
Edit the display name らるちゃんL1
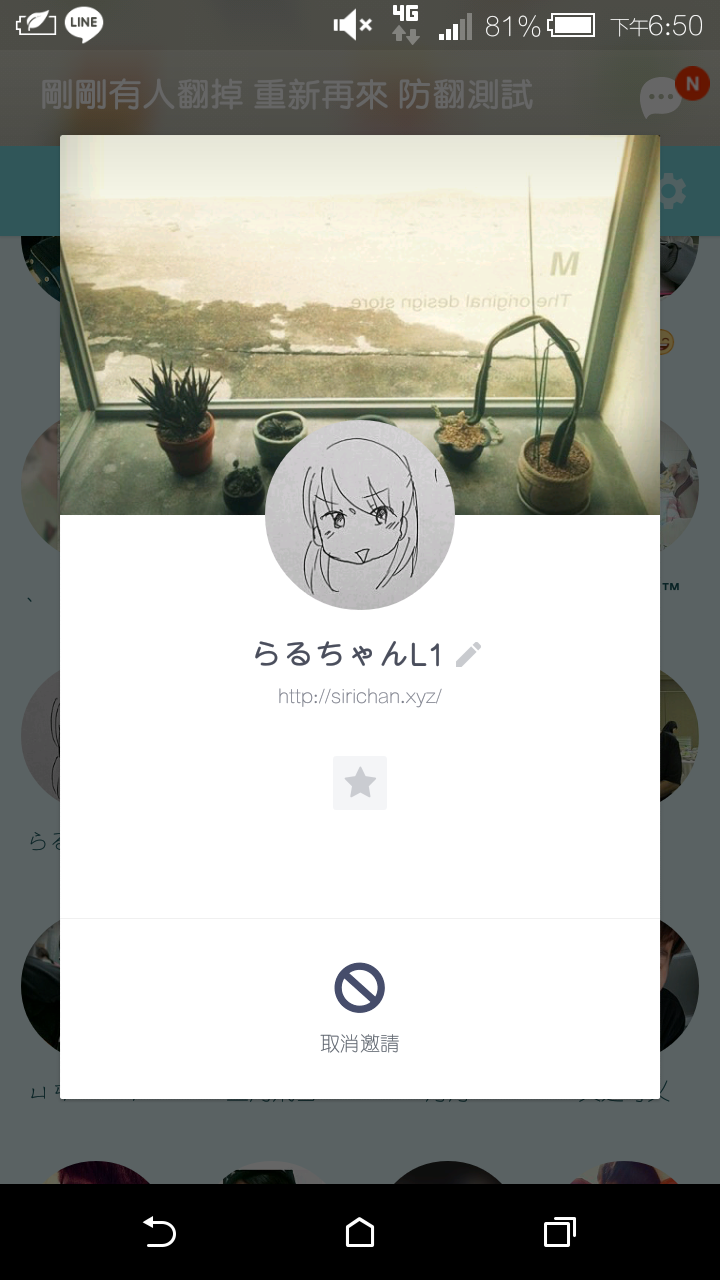pos(468,655)
